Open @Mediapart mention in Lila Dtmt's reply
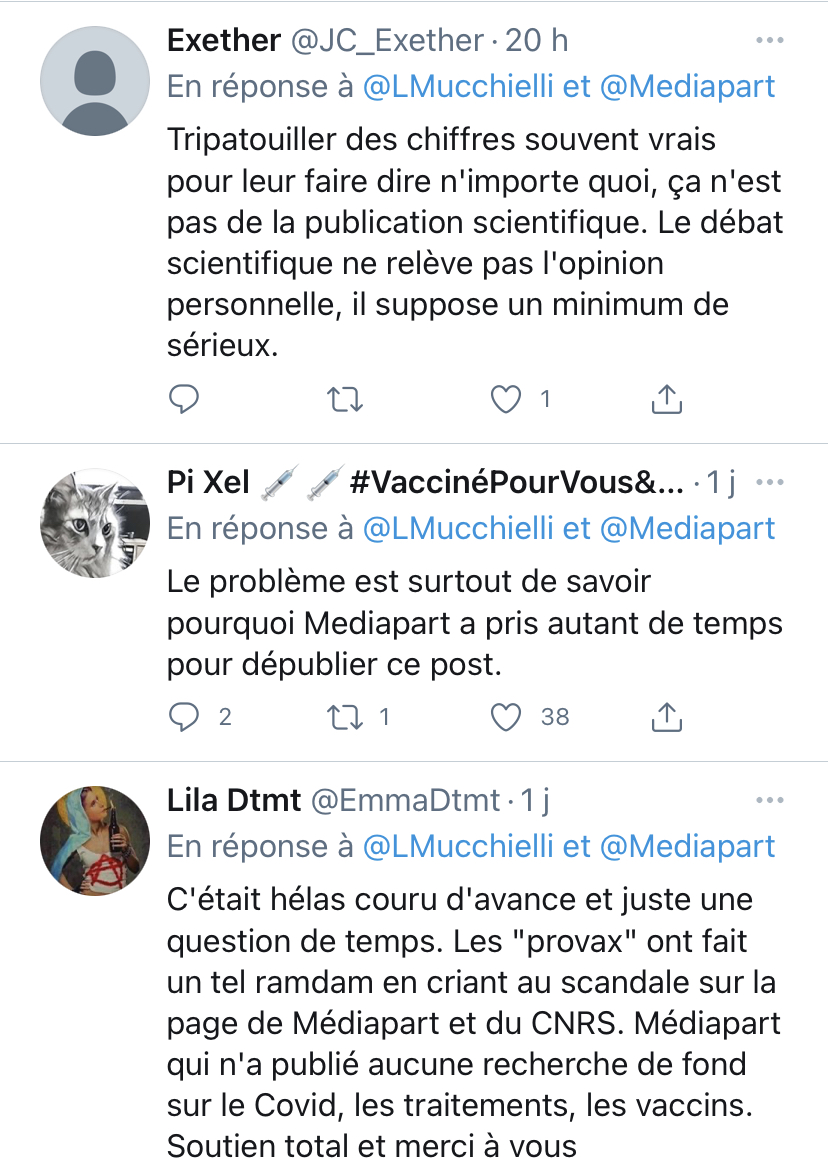The image size is (828, 1167). [x=687, y=846]
